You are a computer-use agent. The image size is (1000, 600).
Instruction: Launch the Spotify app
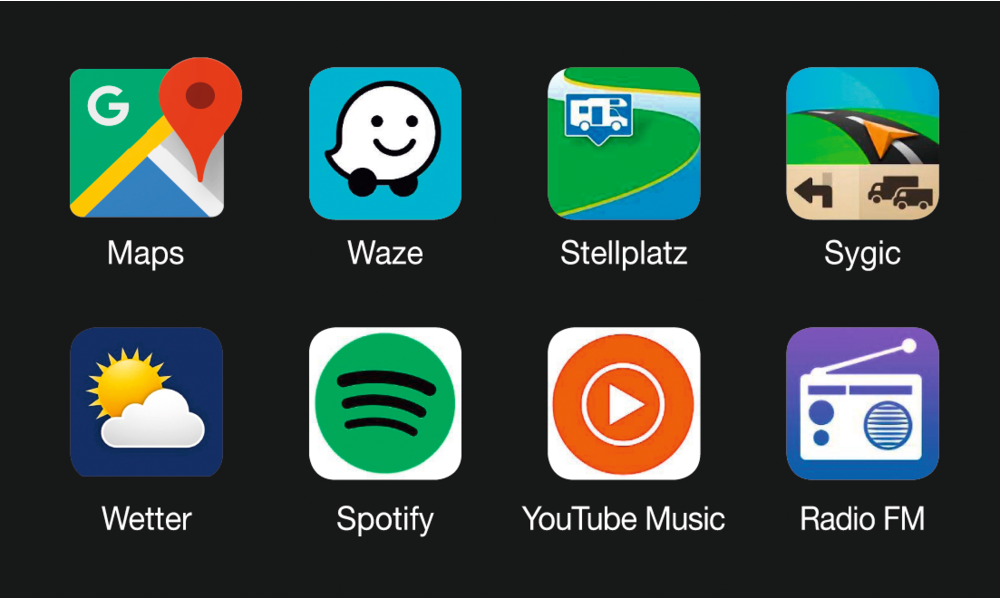pos(385,403)
